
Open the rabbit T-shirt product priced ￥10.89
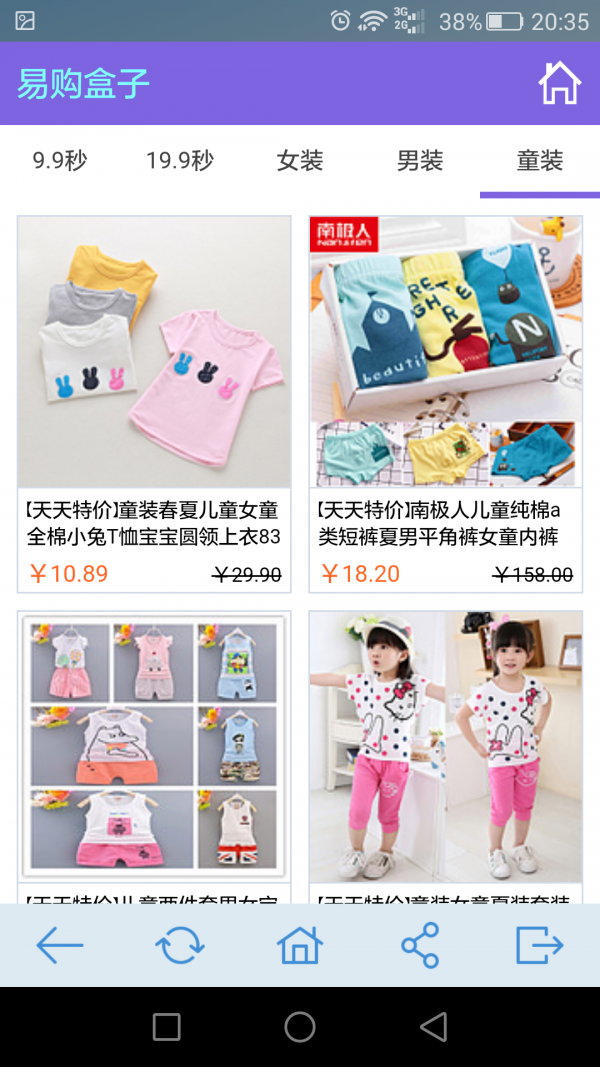154,353
